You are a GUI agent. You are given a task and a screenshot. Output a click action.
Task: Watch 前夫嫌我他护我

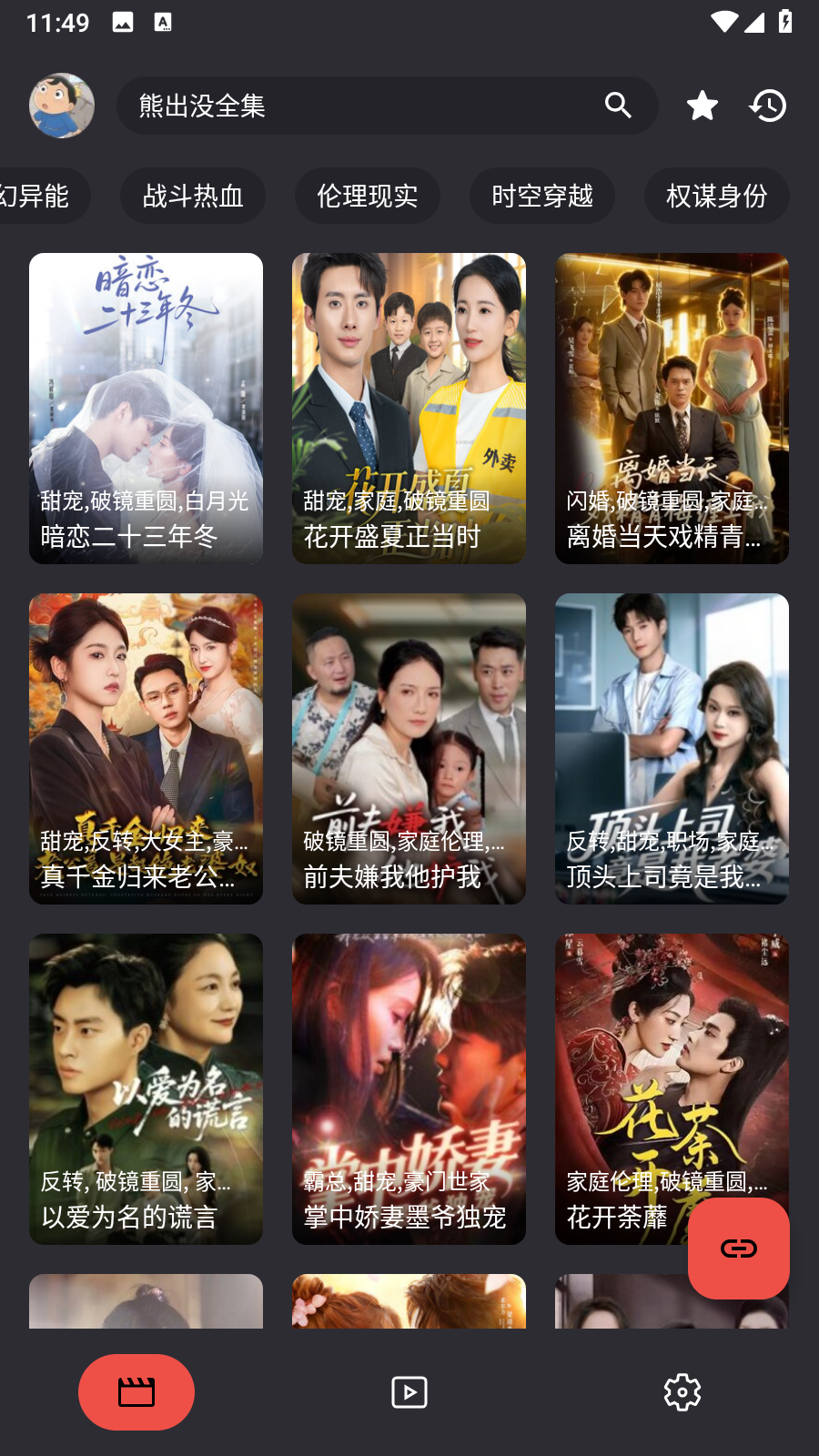(409, 748)
